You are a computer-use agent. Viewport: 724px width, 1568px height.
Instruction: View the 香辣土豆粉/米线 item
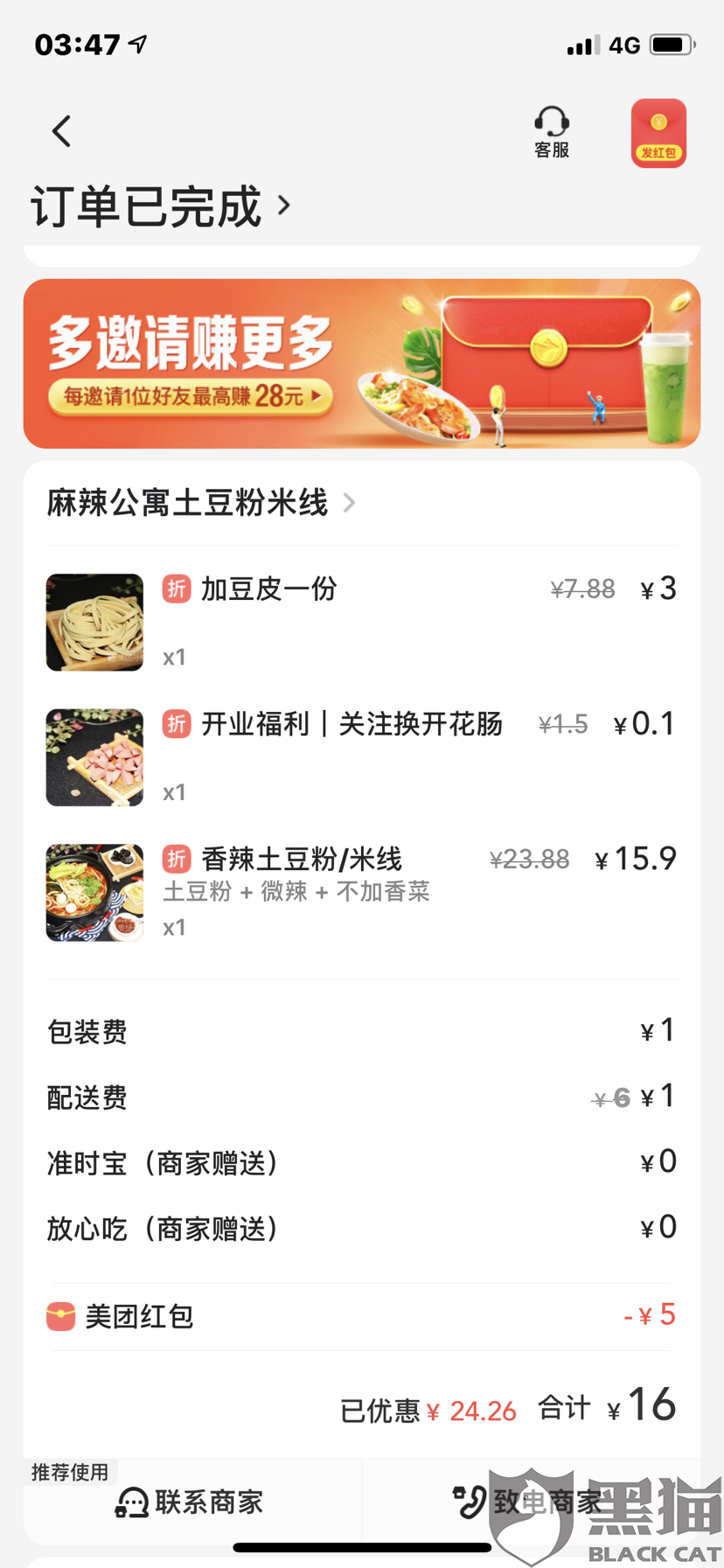pos(361,892)
